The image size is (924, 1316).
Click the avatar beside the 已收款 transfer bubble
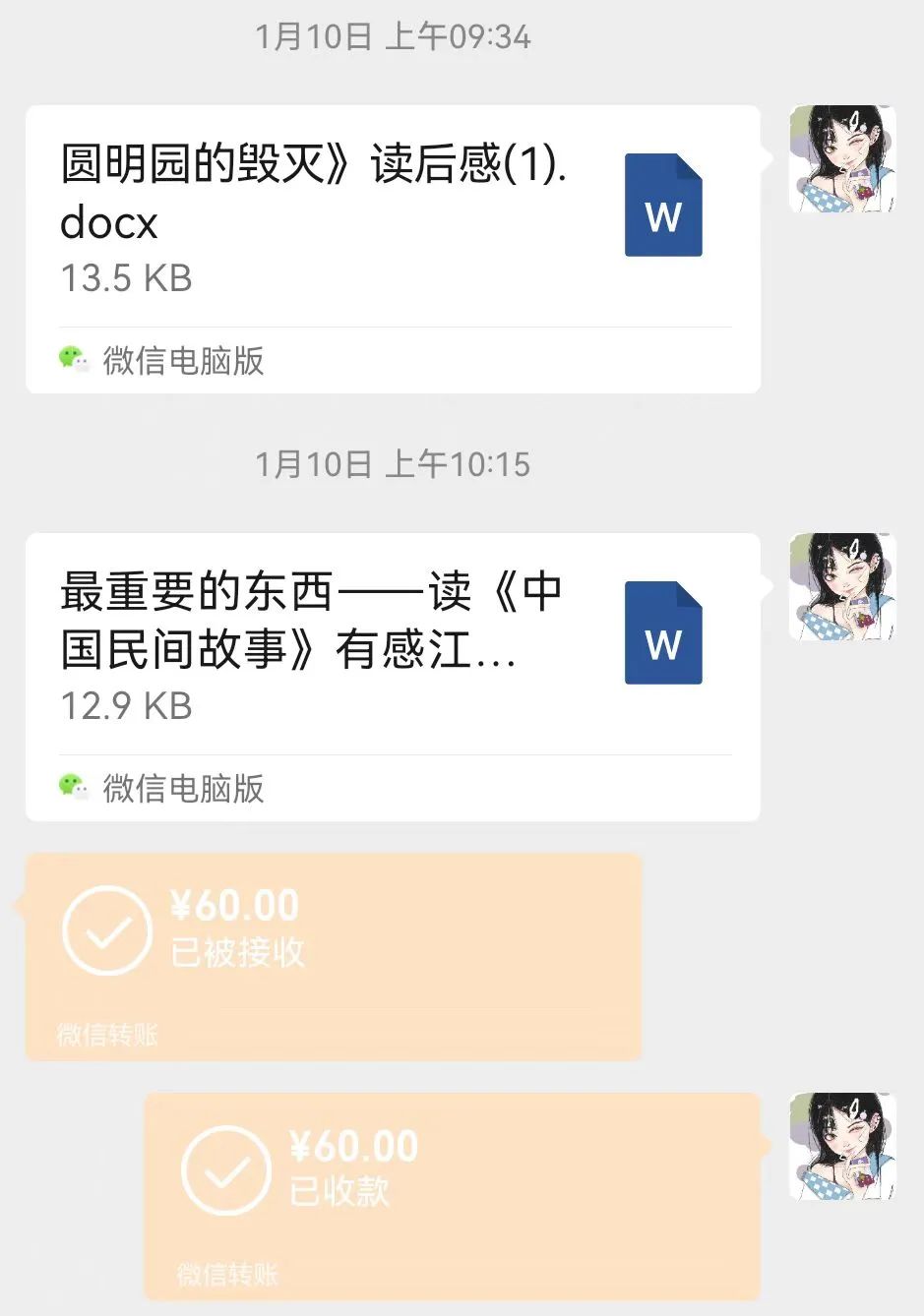coord(841,1145)
